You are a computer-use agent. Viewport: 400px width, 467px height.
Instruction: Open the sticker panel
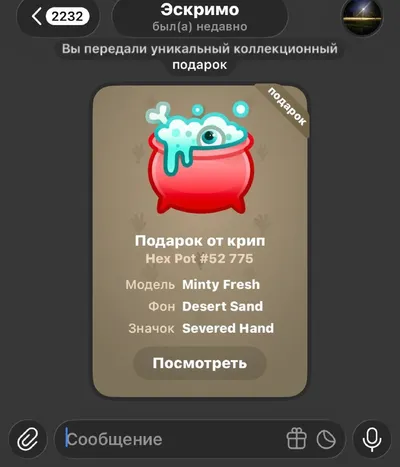326,439
